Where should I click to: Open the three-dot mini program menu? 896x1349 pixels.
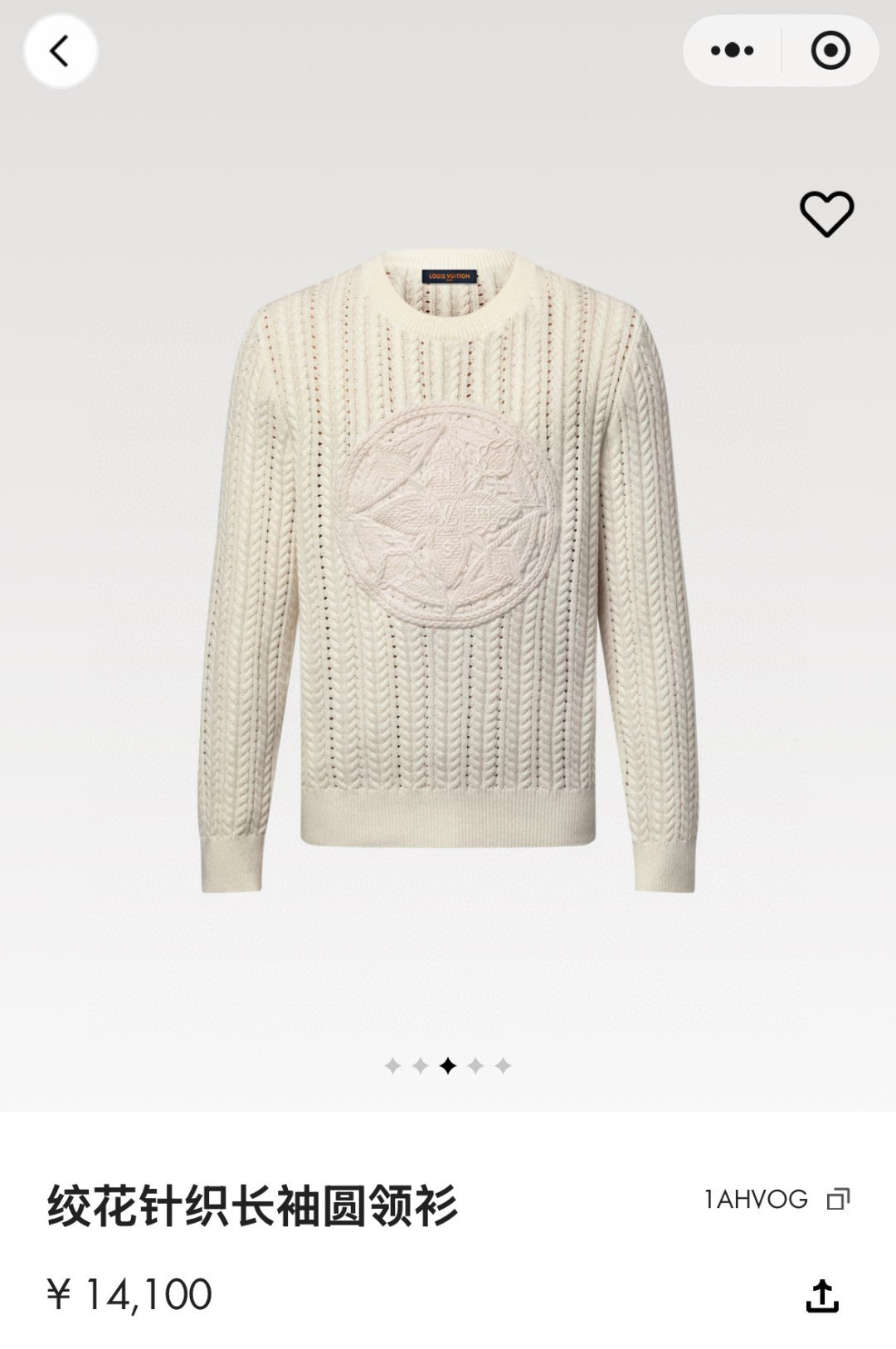pos(733,51)
